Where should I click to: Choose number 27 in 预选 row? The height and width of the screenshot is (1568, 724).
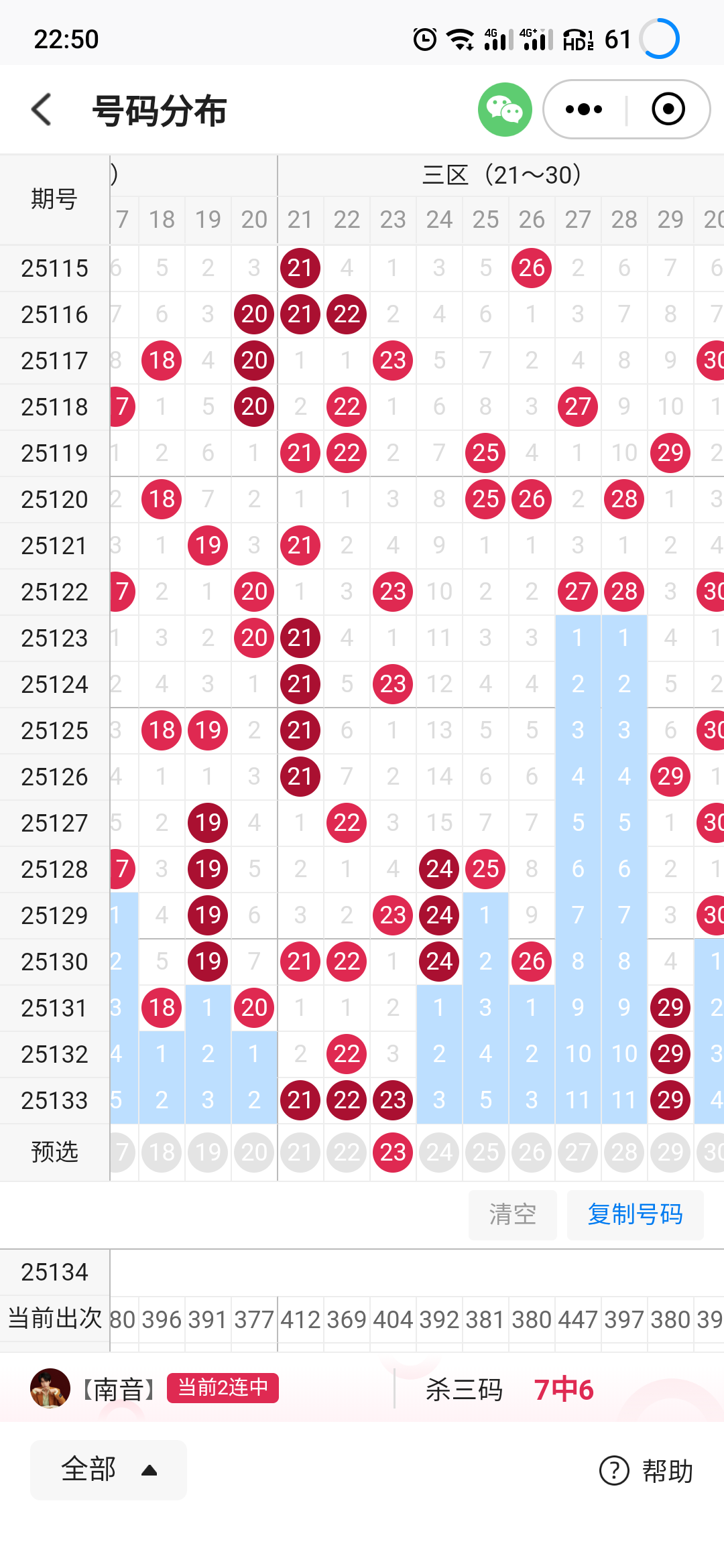(x=578, y=1152)
